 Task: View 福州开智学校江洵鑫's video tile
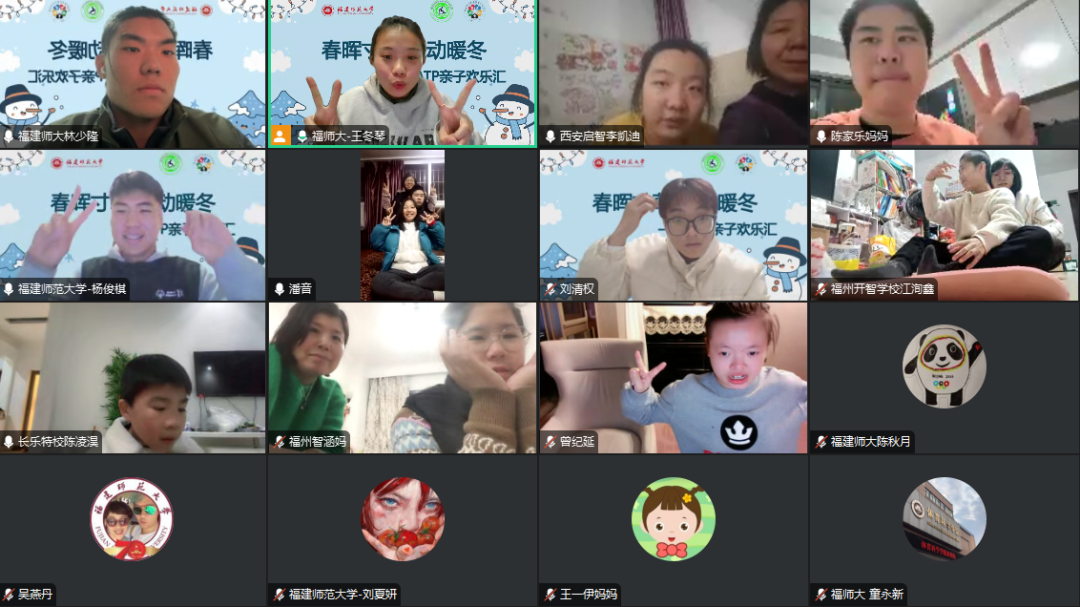944,225
